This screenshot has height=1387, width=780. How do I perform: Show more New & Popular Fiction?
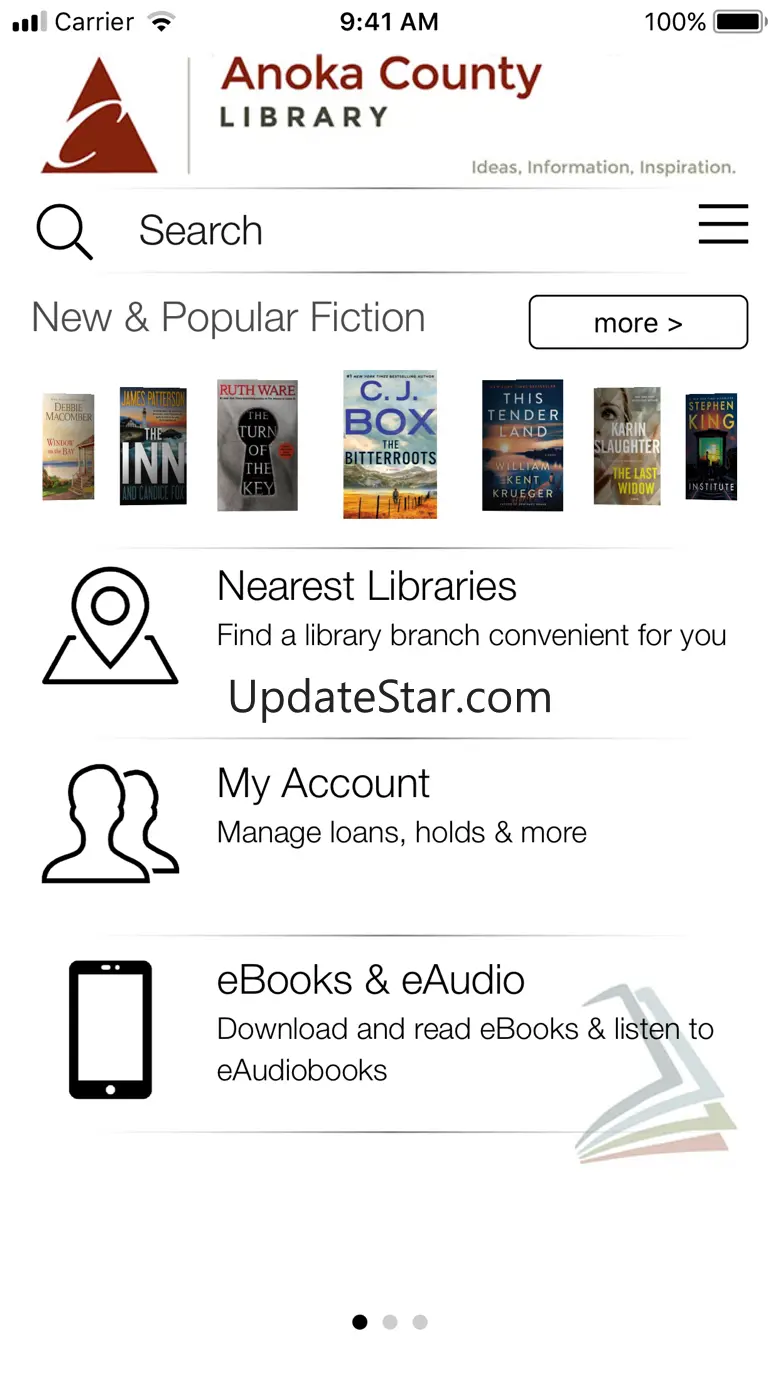(x=638, y=322)
